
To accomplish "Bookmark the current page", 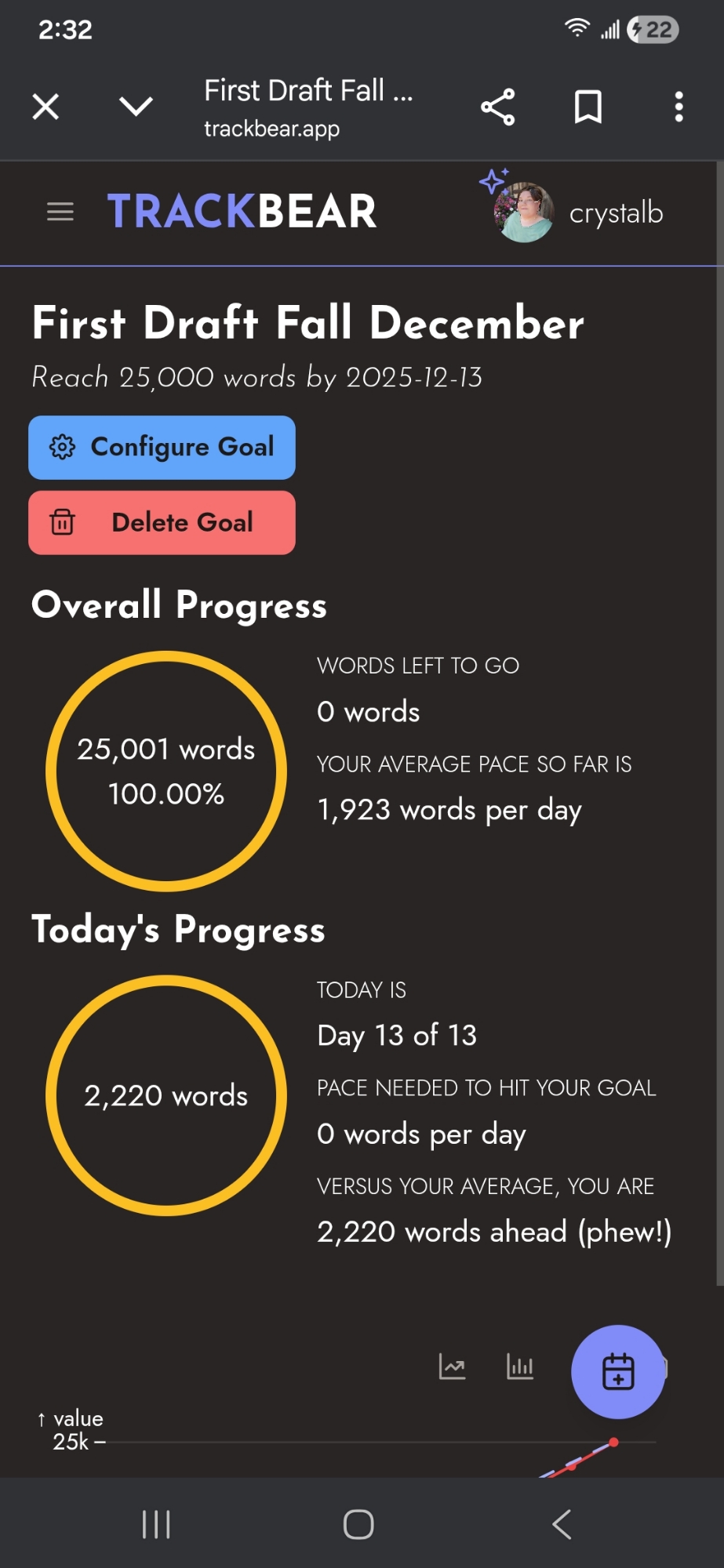I will [588, 107].
